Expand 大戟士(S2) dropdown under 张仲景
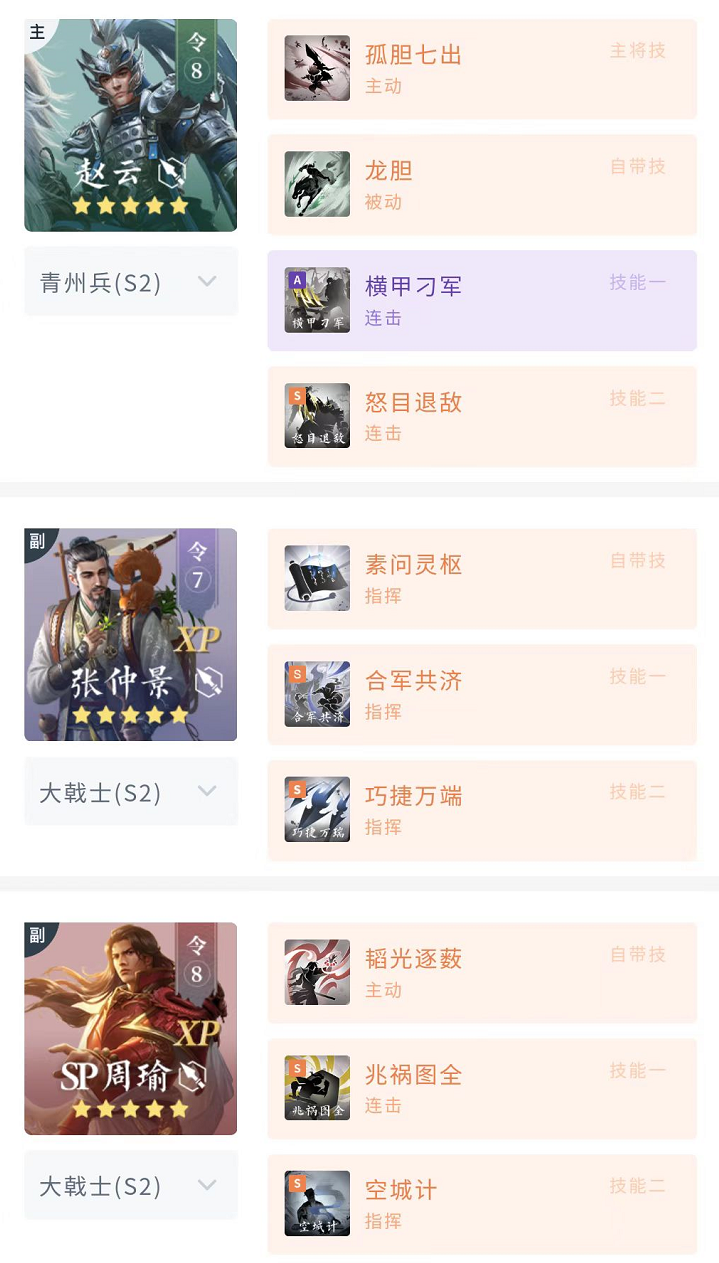The image size is (719, 1263). pos(131,792)
